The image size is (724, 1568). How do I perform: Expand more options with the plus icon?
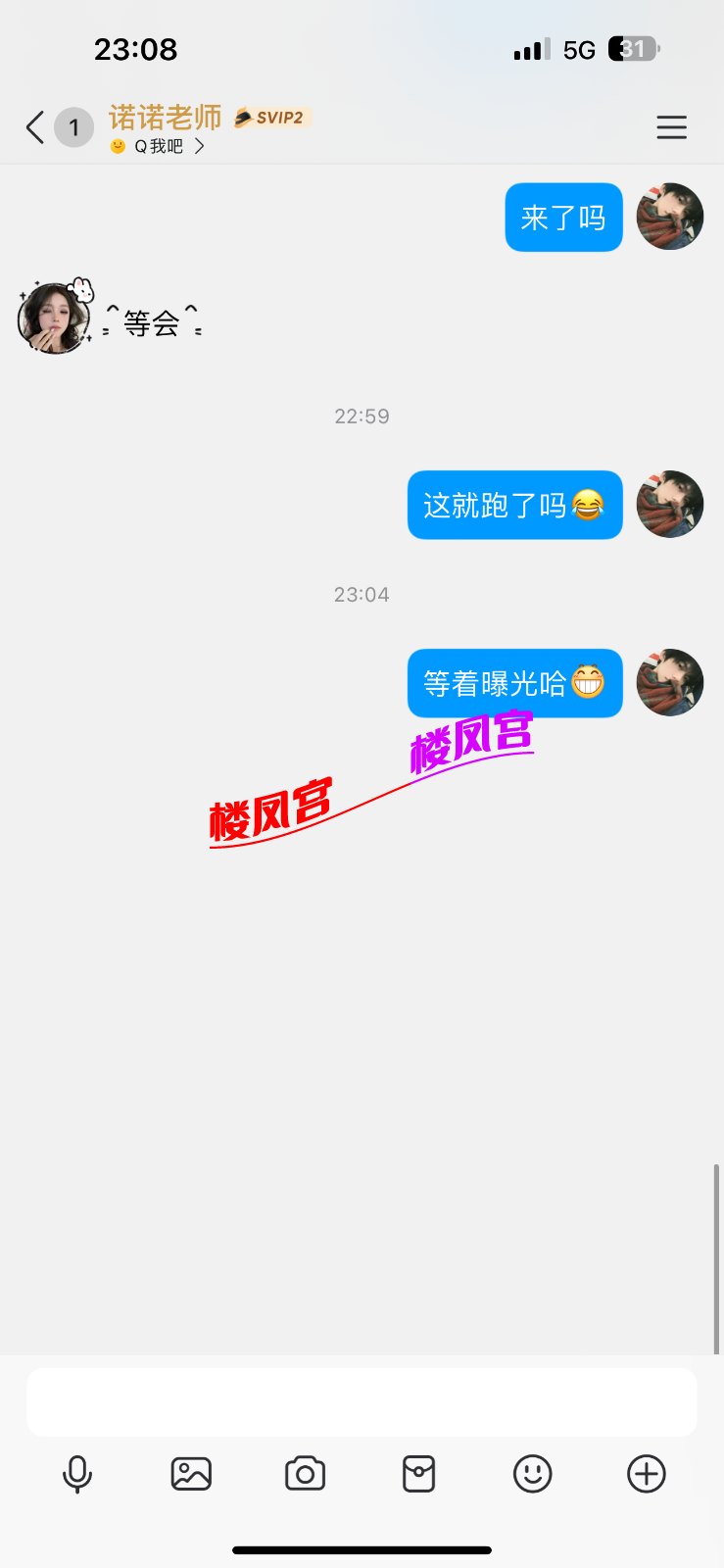(647, 1474)
